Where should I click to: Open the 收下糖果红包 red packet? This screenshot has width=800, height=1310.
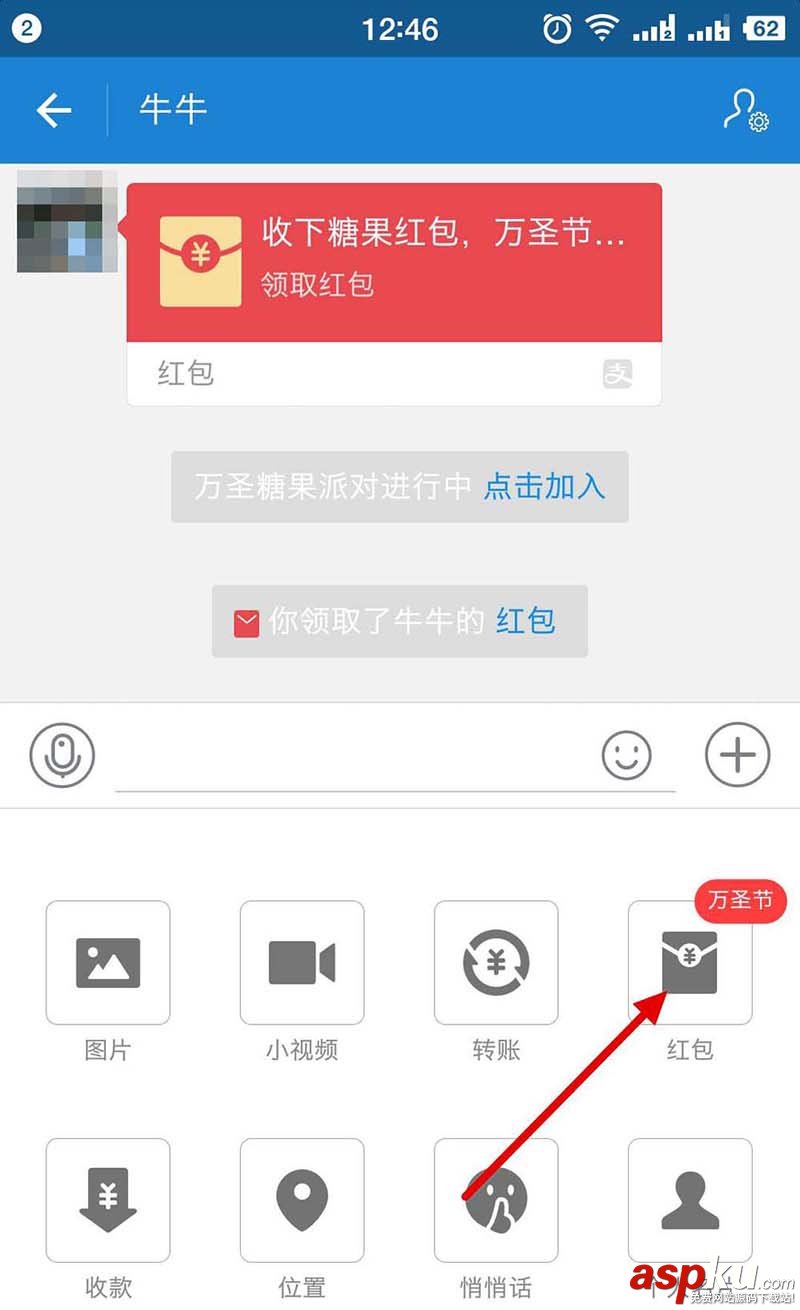tap(394, 262)
